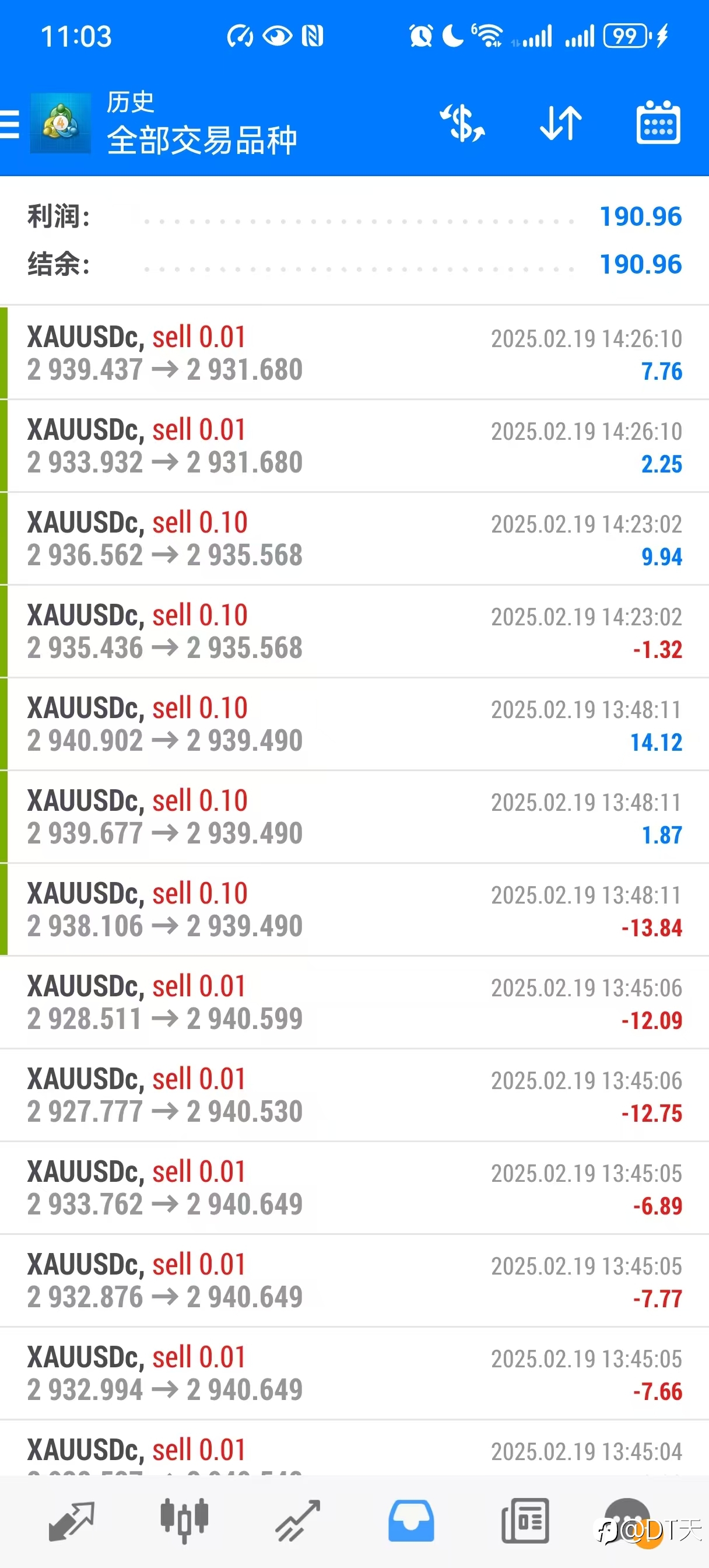Select the sell trade with profit 9.94
Viewport: 709px width, 1568px height.
(x=354, y=538)
